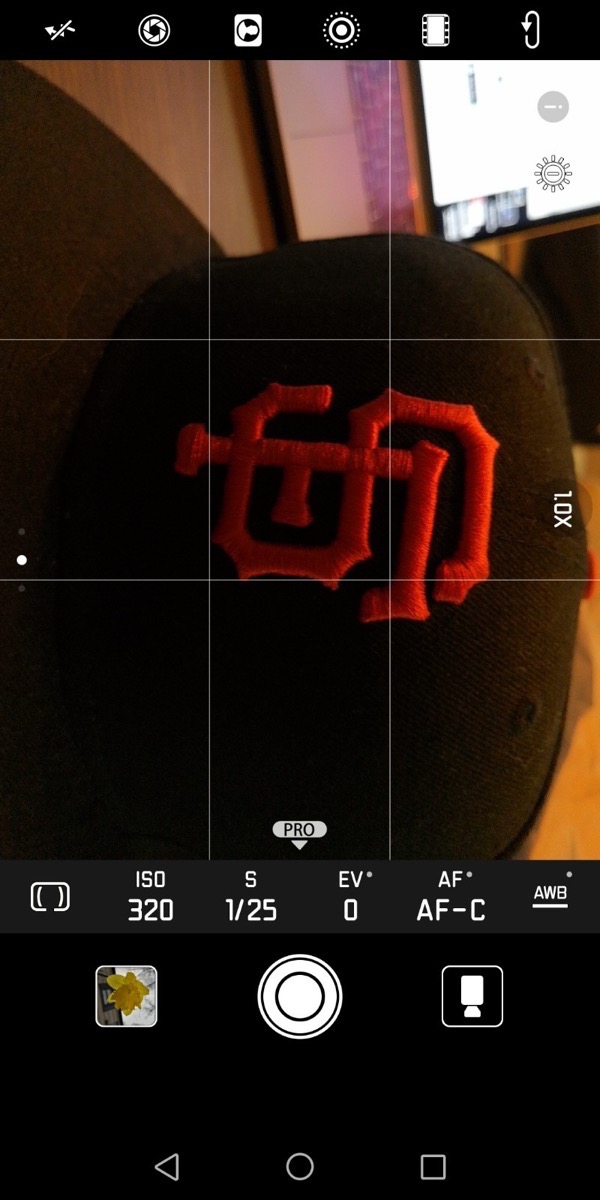Viewport: 600px width, 1200px height.
Task: Switch to the front camera
Action: 531,31
